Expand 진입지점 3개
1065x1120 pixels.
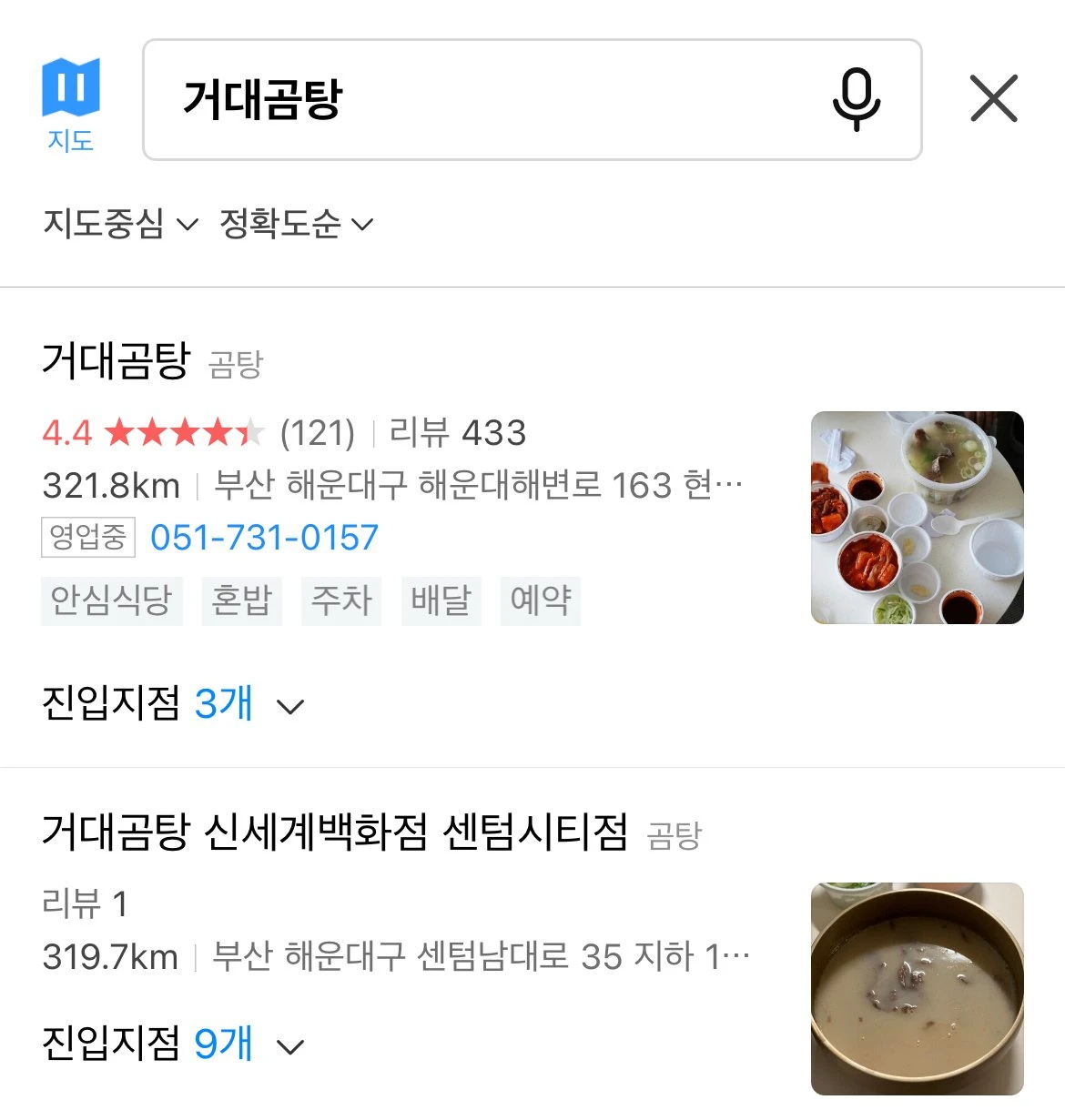[173, 704]
